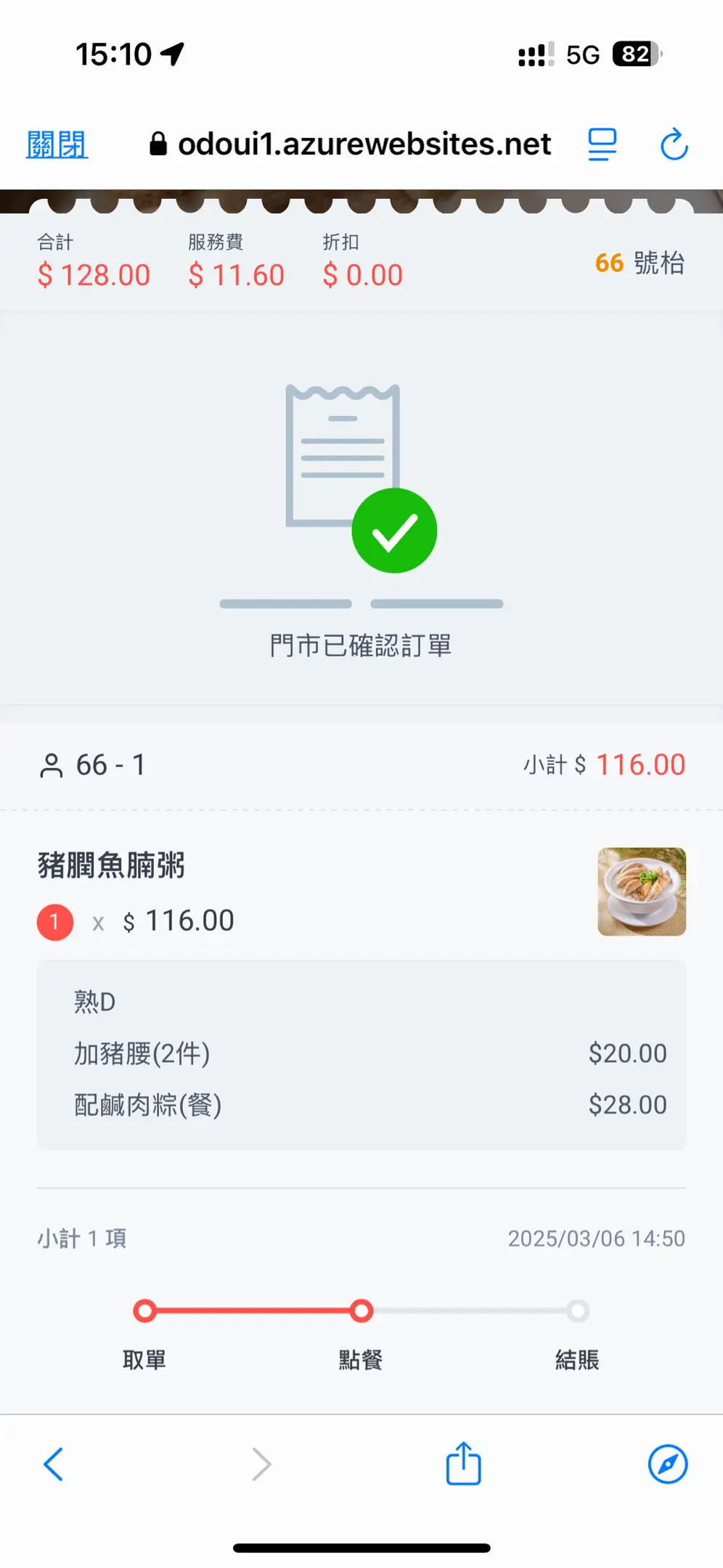Open the reader view icon beside the address
723x1568 pixels.
pyautogui.click(x=602, y=144)
